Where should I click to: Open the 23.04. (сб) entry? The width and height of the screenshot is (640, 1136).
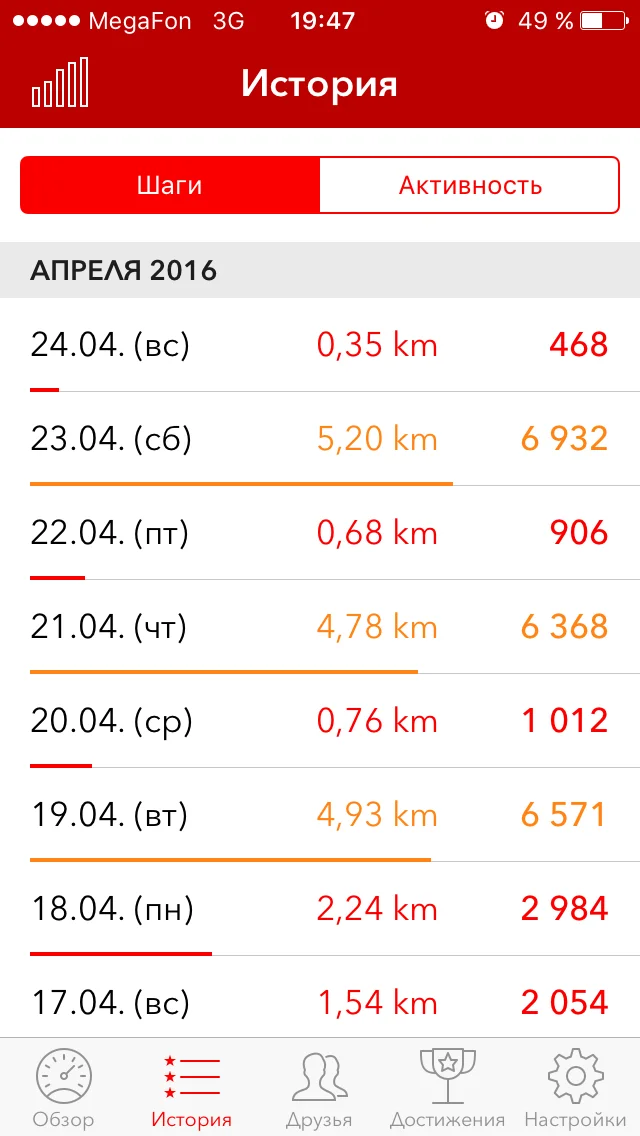click(320, 440)
